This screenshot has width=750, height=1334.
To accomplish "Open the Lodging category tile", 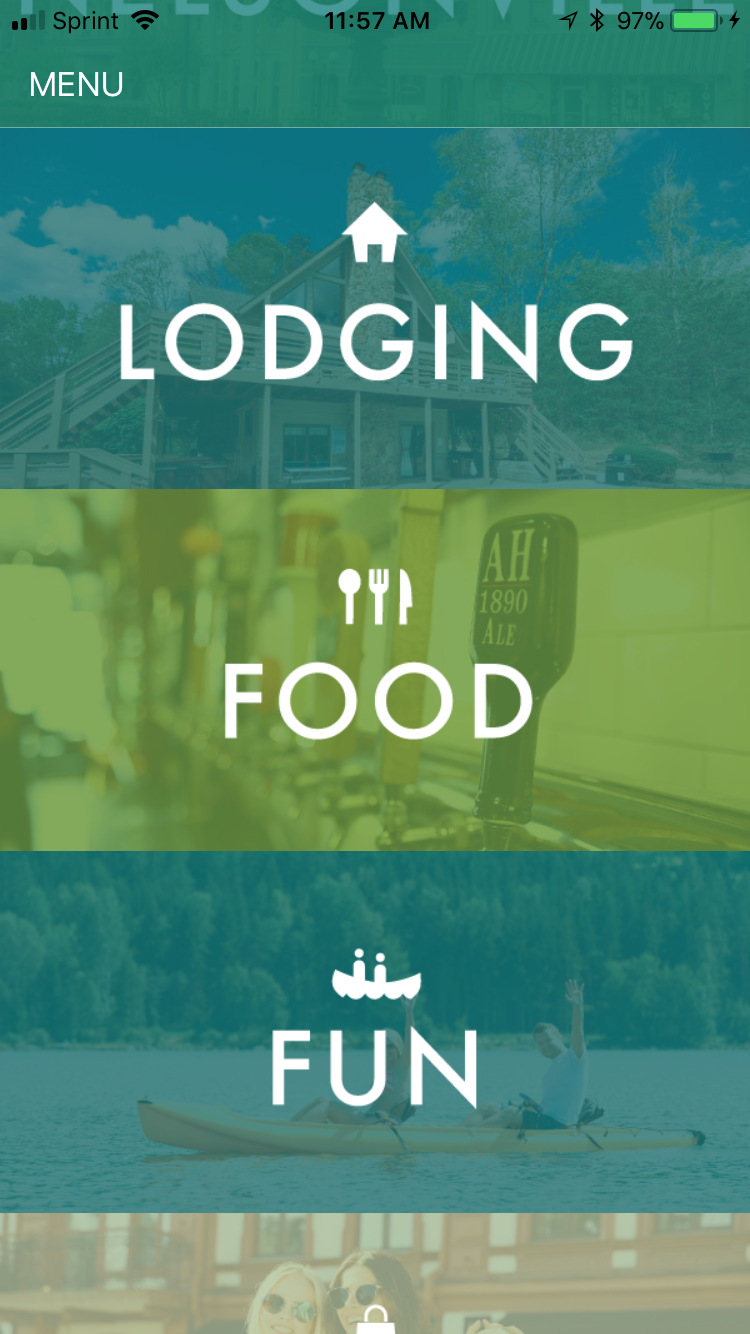I will (375, 310).
